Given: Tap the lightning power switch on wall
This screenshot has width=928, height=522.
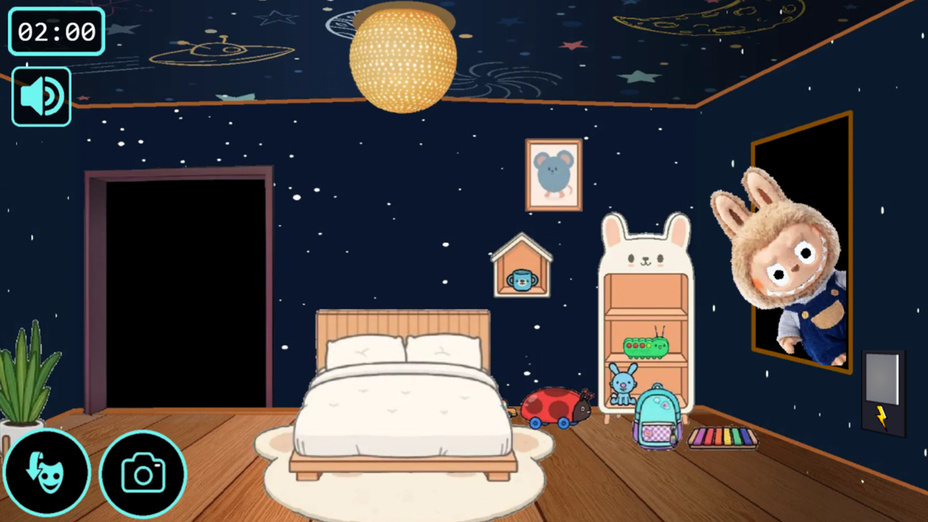Looking at the screenshot, I should pyautogui.click(x=882, y=394).
